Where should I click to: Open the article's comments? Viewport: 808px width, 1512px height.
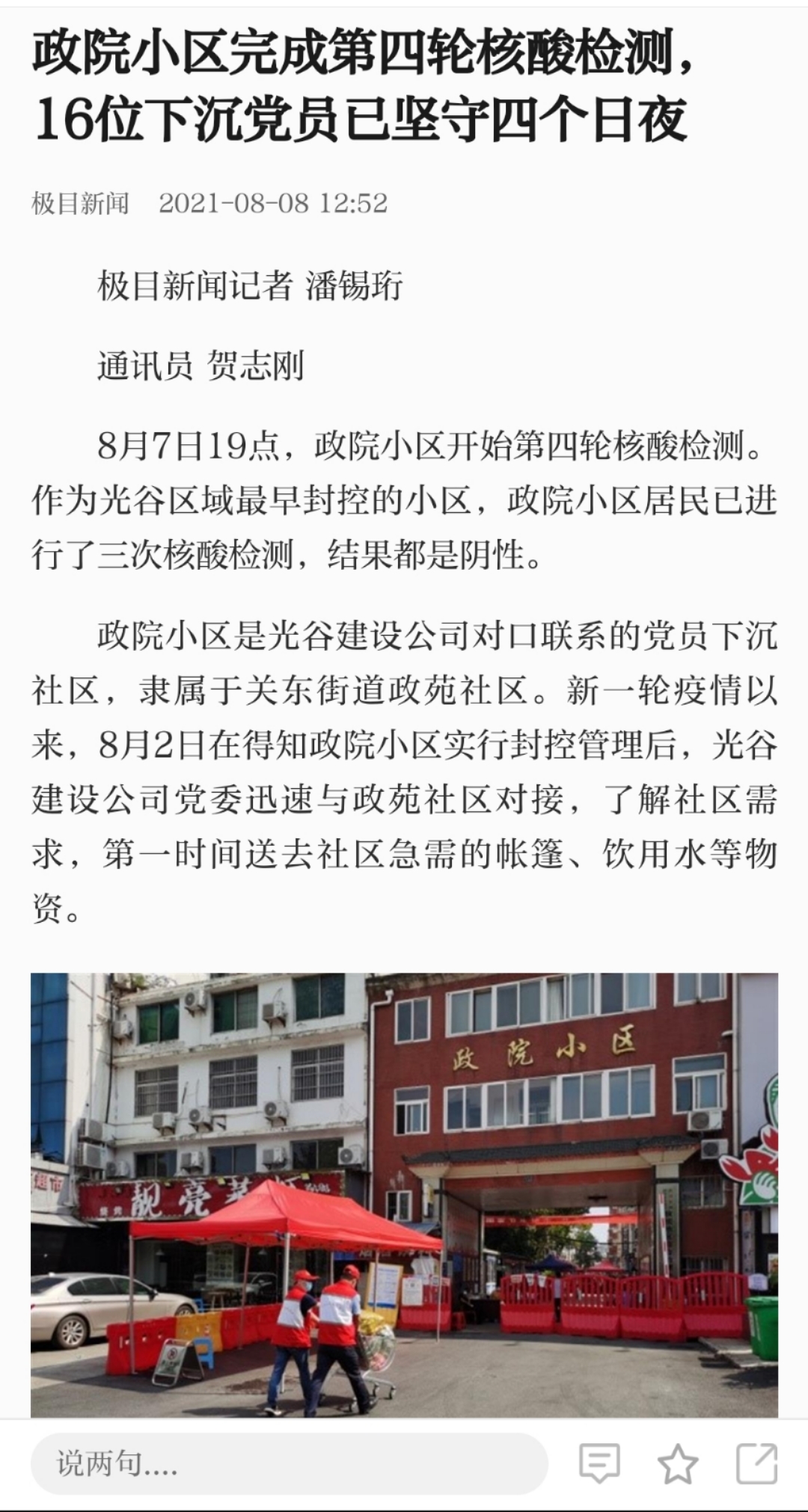pyautogui.click(x=599, y=1463)
